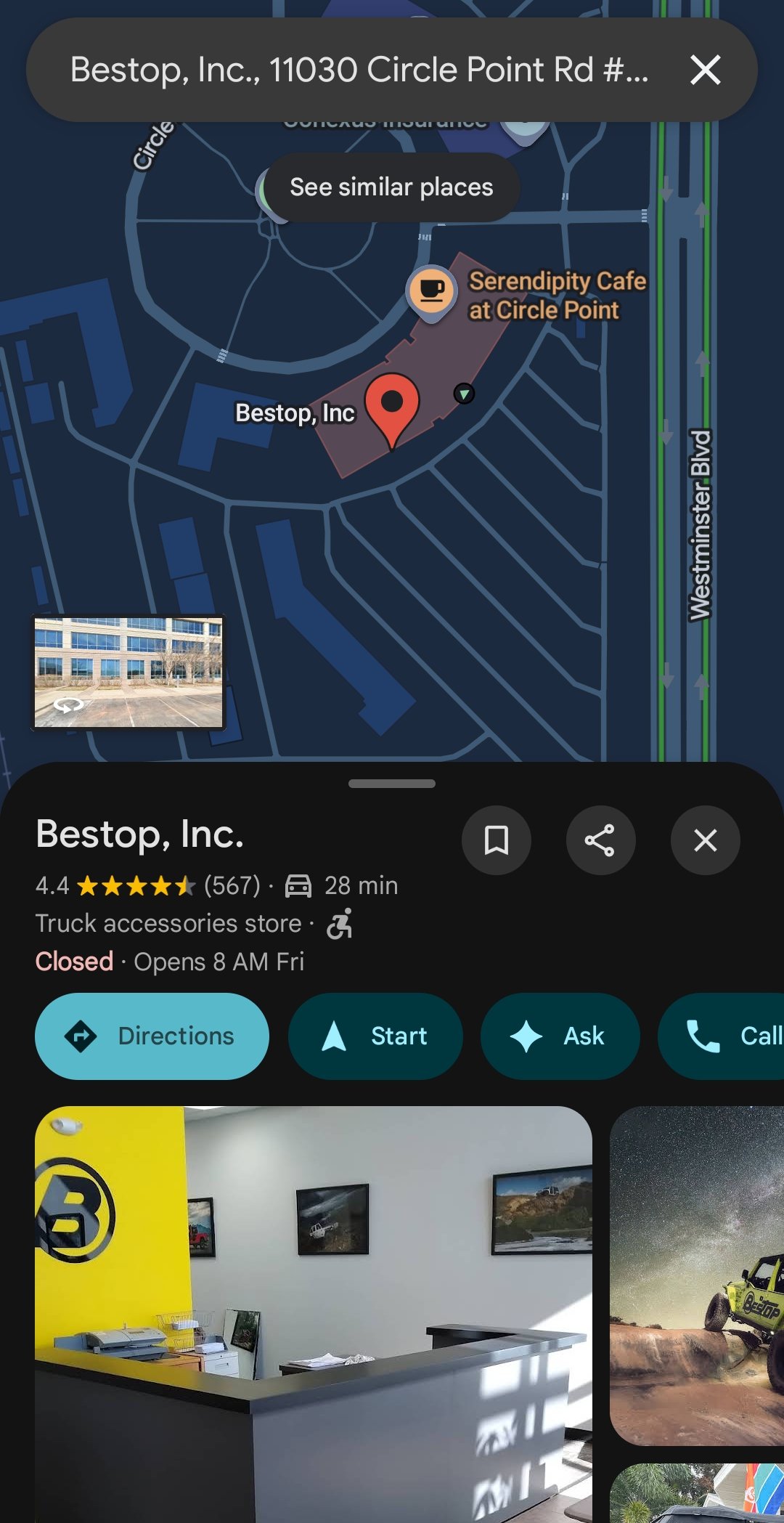Tap the Ask sparkle icon

tap(529, 1036)
